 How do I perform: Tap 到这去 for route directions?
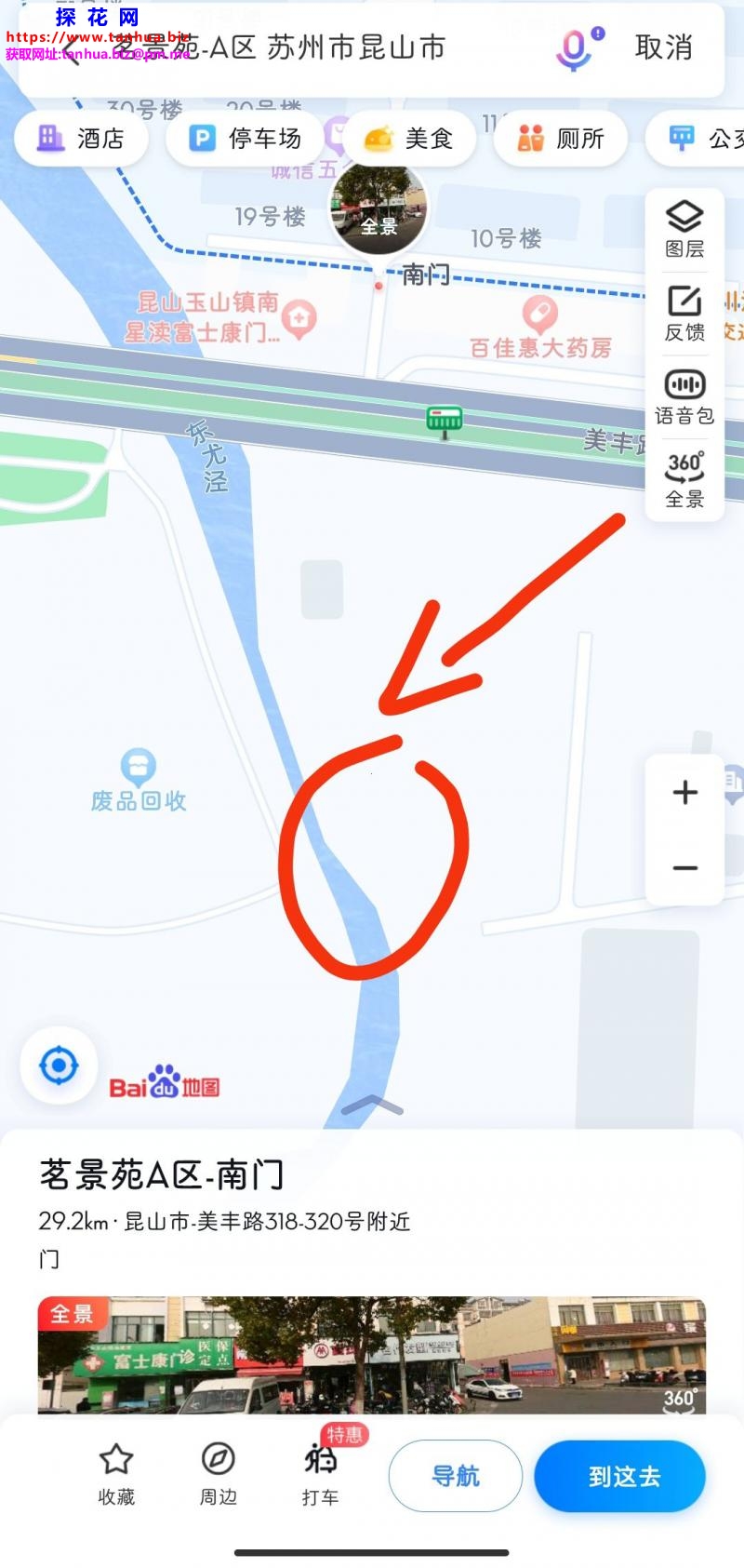(x=619, y=1476)
